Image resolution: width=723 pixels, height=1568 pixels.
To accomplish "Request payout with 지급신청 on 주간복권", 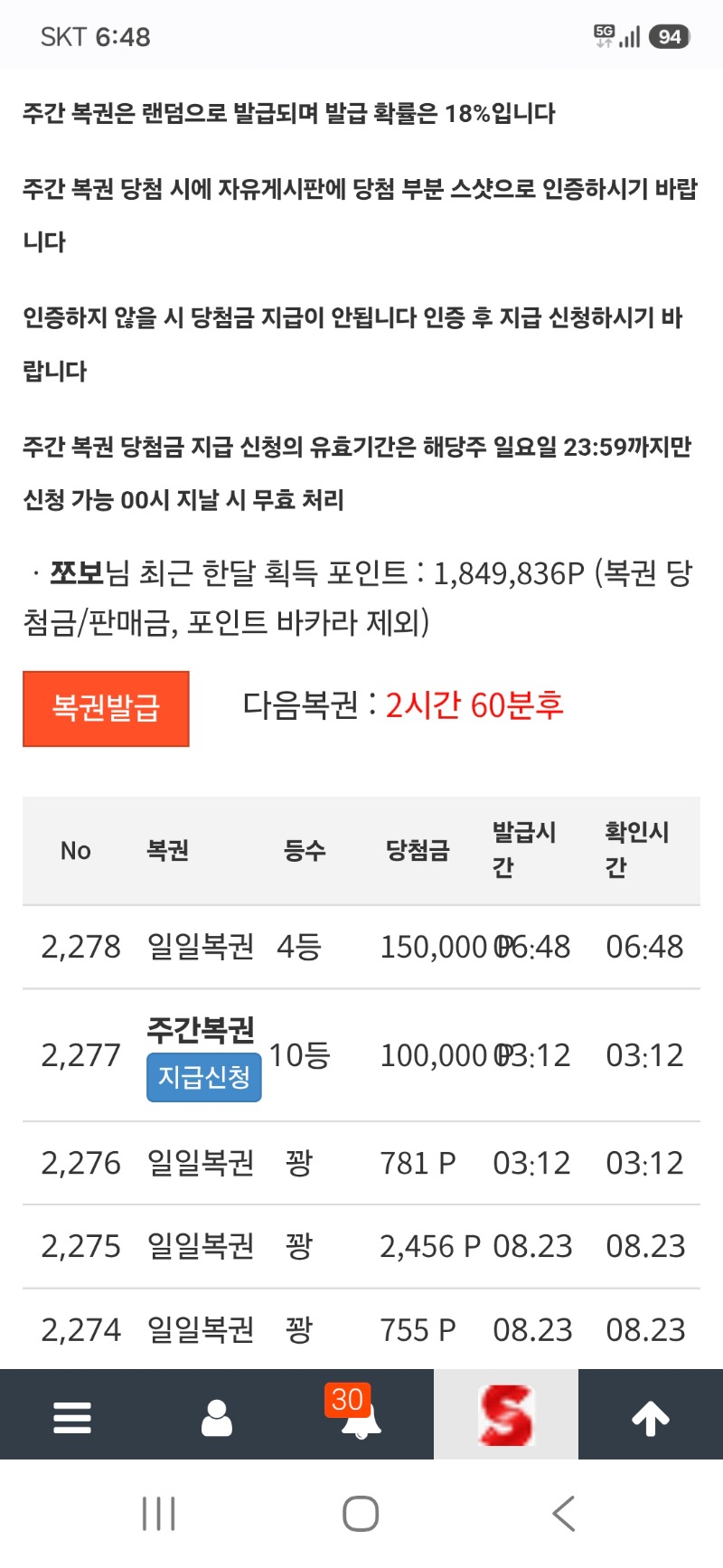I will click(204, 1077).
